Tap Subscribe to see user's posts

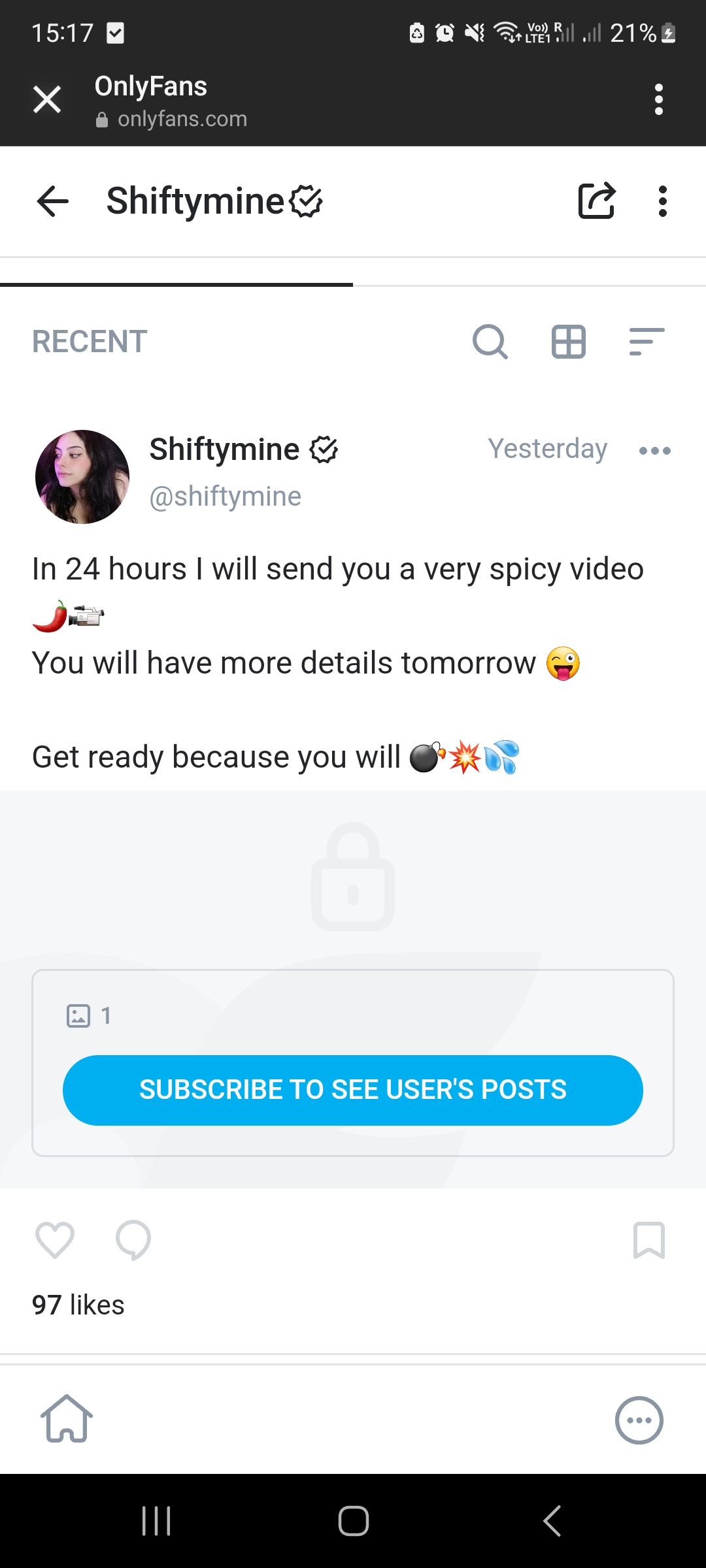click(353, 1090)
